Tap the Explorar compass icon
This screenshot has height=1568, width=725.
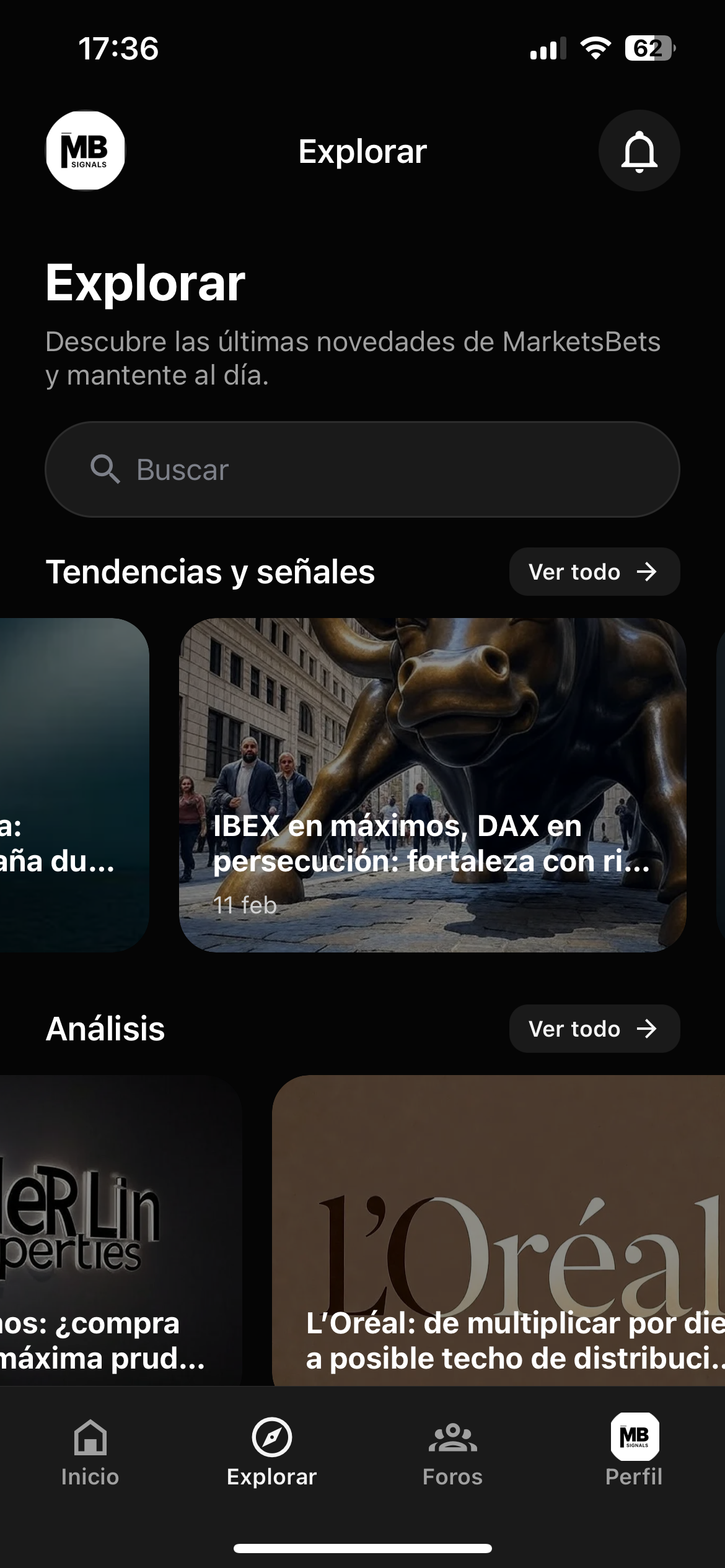click(271, 1437)
